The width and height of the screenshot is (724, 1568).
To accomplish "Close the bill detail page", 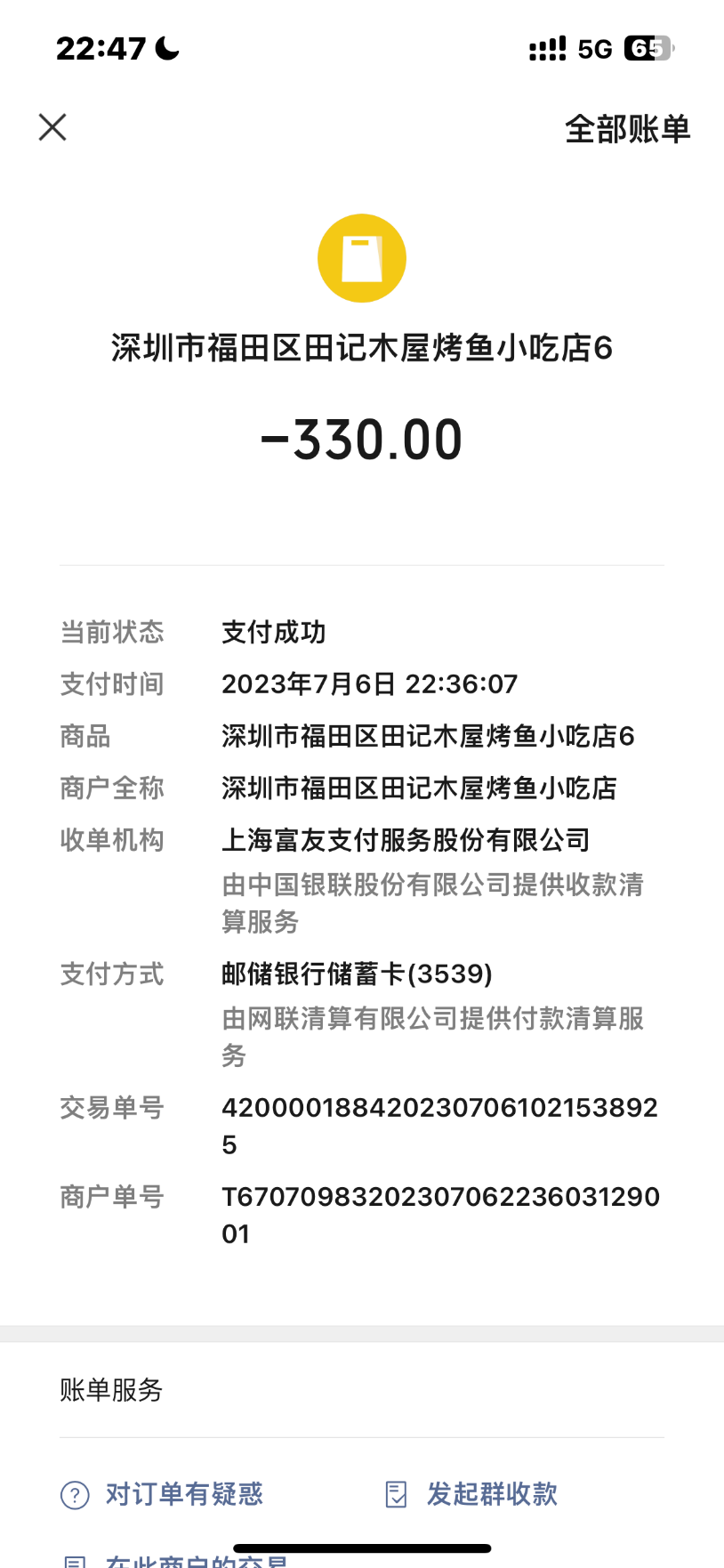I will click(x=52, y=127).
